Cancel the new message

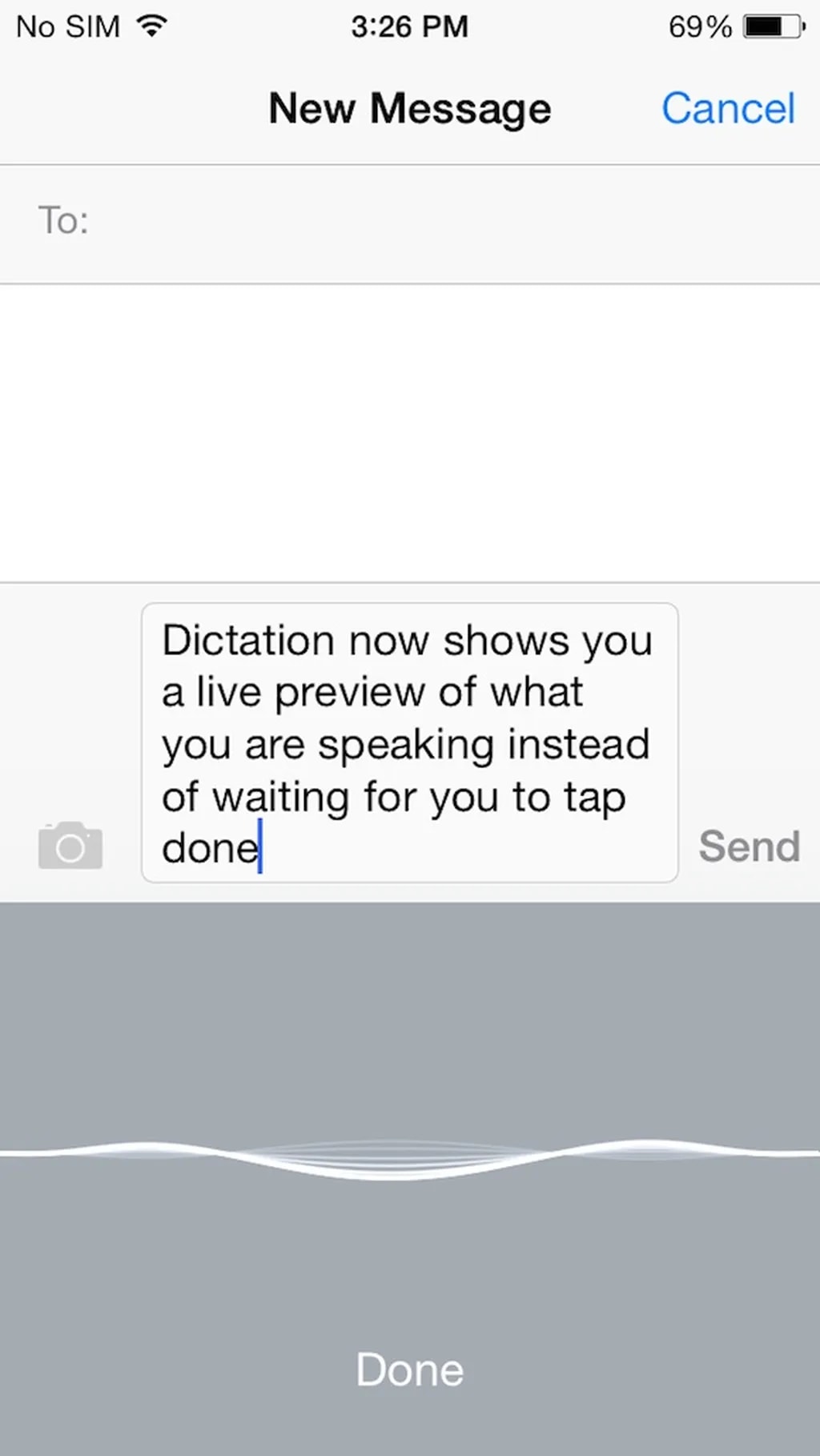(x=728, y=108)
